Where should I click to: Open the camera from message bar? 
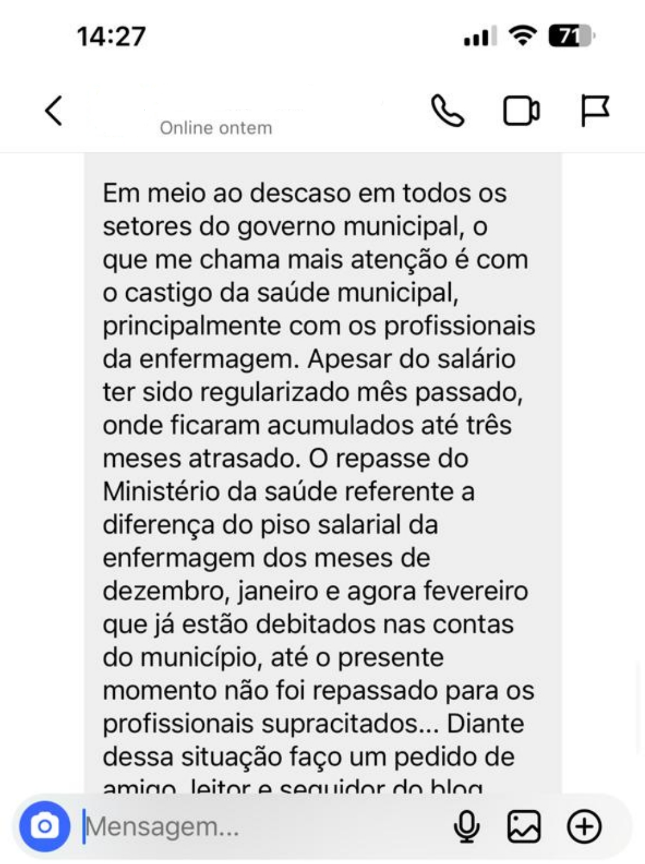click(43, 826)
